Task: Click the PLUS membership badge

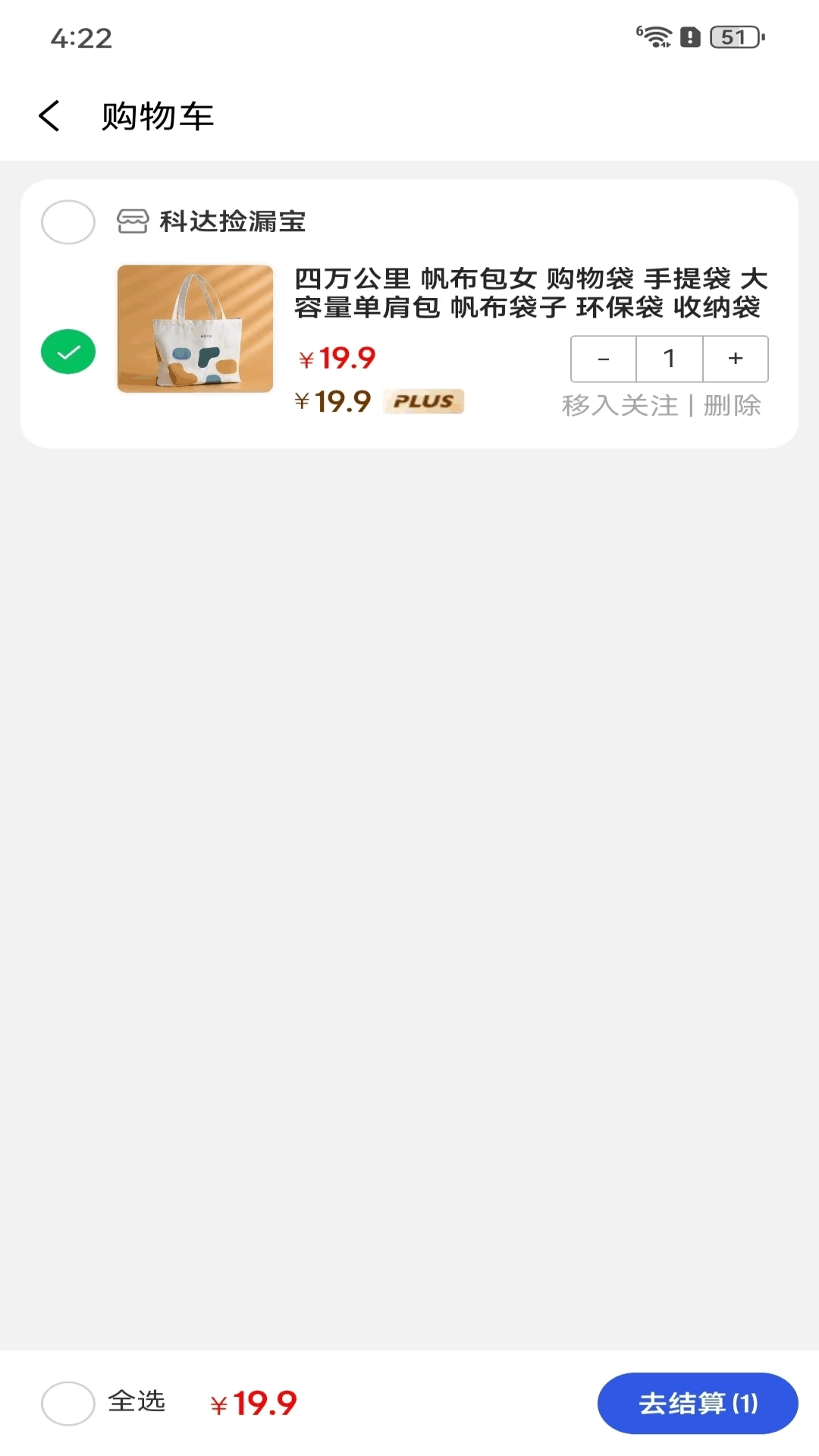Action: (423, 402)
